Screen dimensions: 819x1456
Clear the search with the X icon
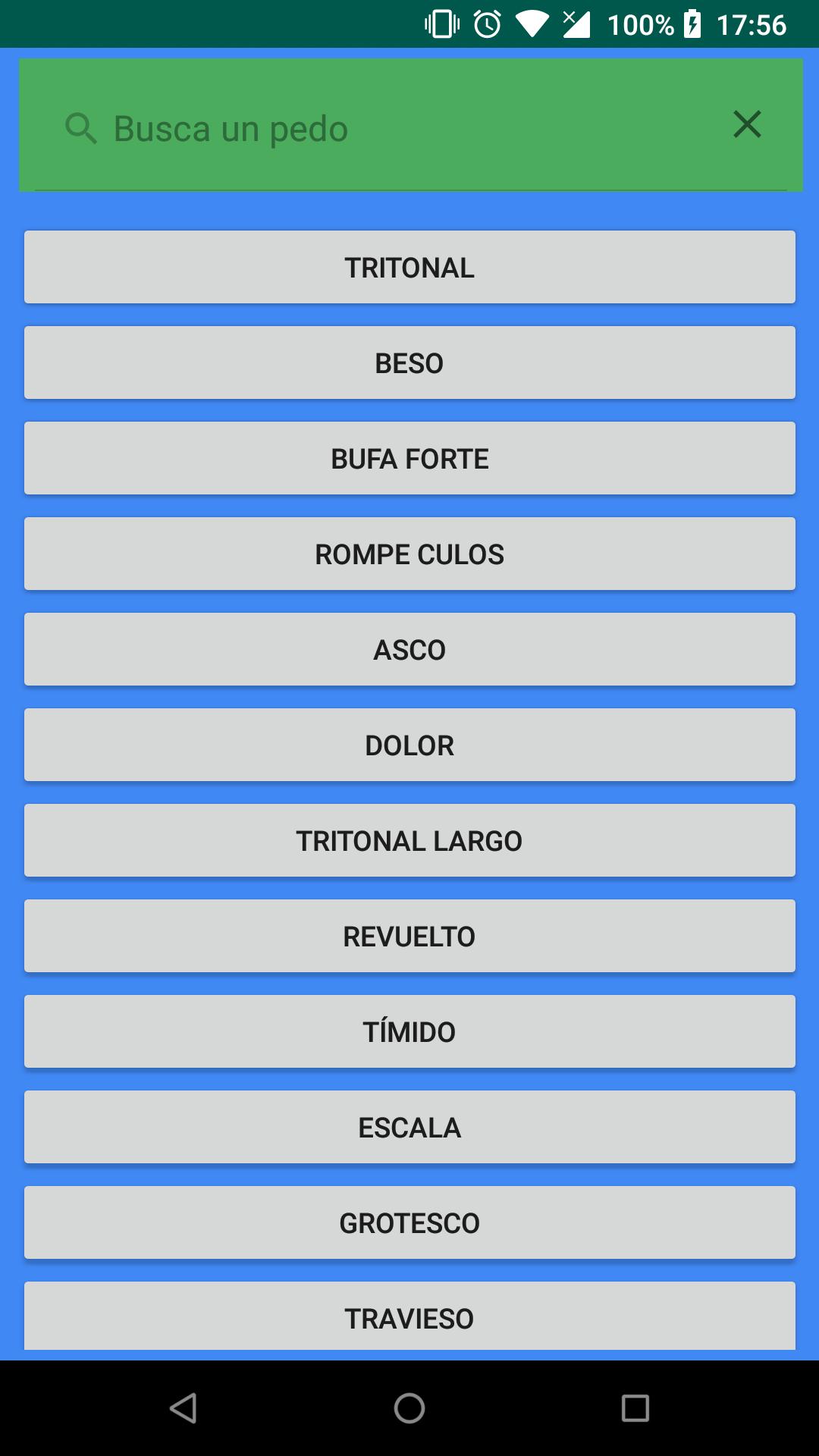tap(747, 124)
